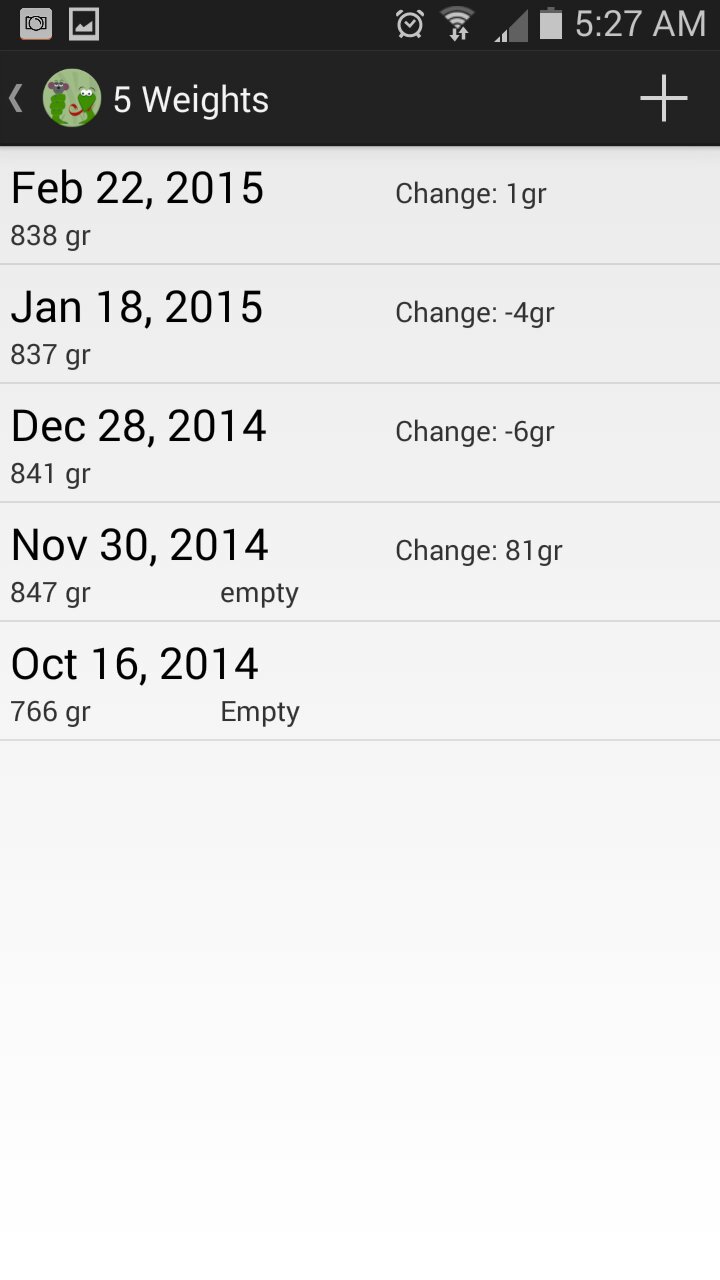Open the Feb 22, 2015 weight entry
Screen dimensions: 720x1280
point(360,206)
